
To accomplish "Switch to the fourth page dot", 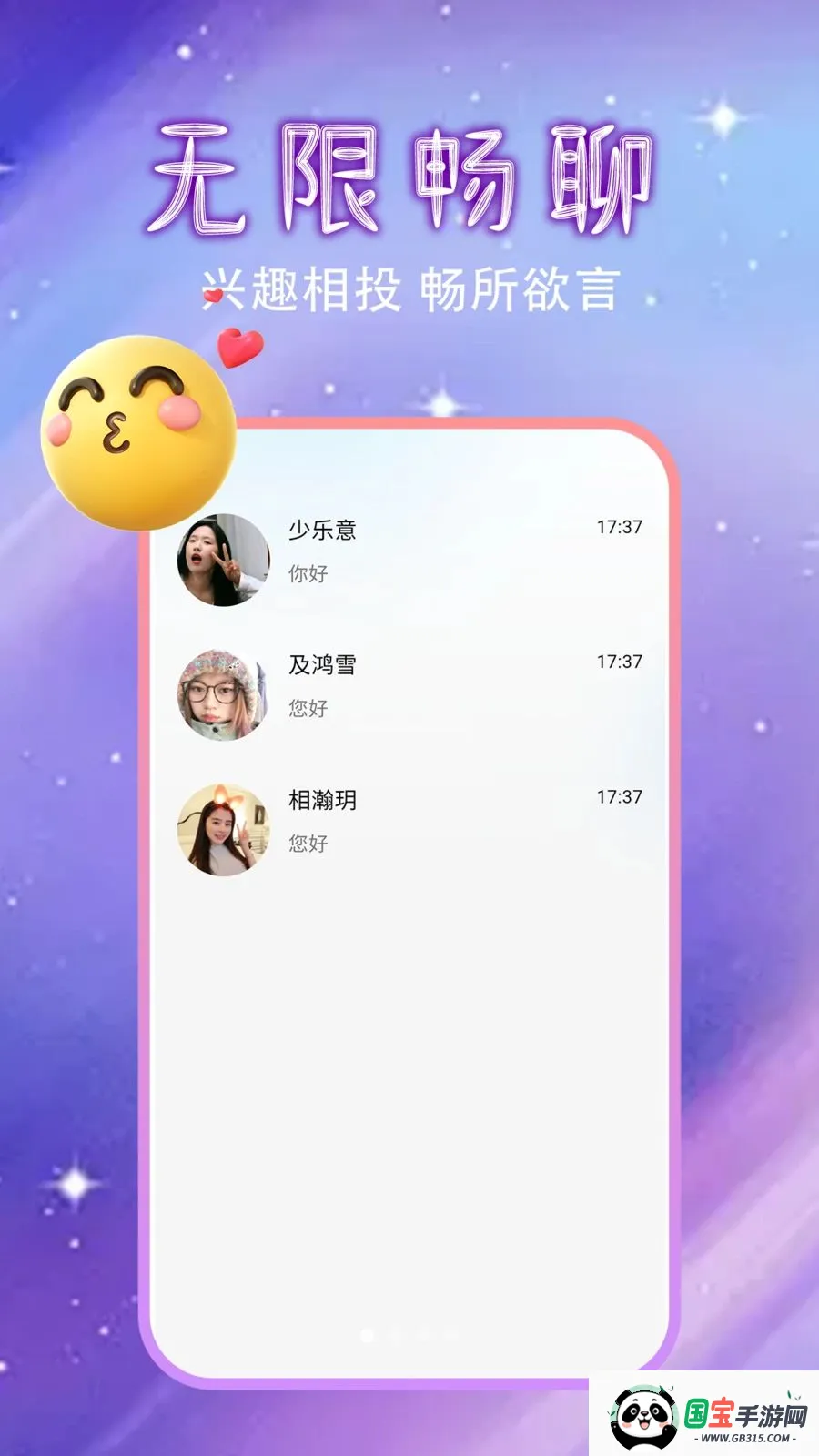I will [451, 1336].
